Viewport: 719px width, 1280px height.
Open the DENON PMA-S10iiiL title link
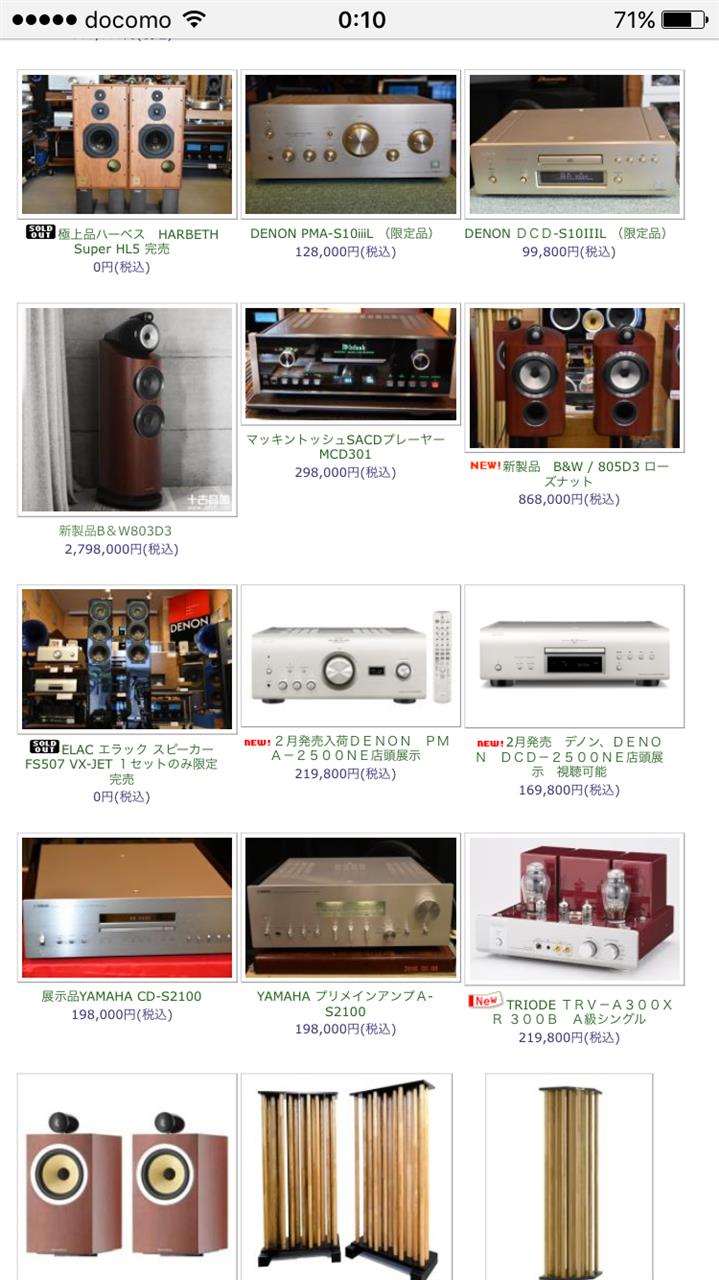tap(342, 234)
